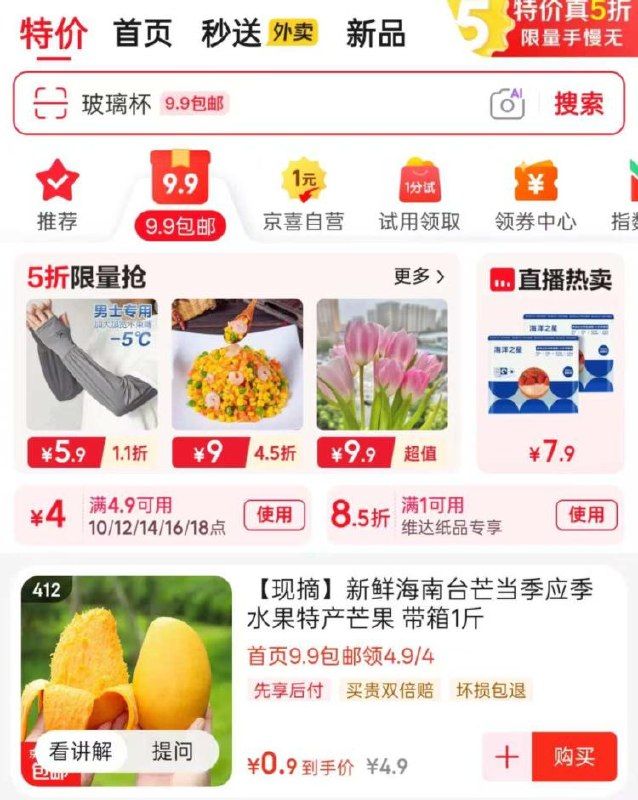Go to 试用领取
Viewport: 638px width, 800px height.
click(x=419, y=196)
